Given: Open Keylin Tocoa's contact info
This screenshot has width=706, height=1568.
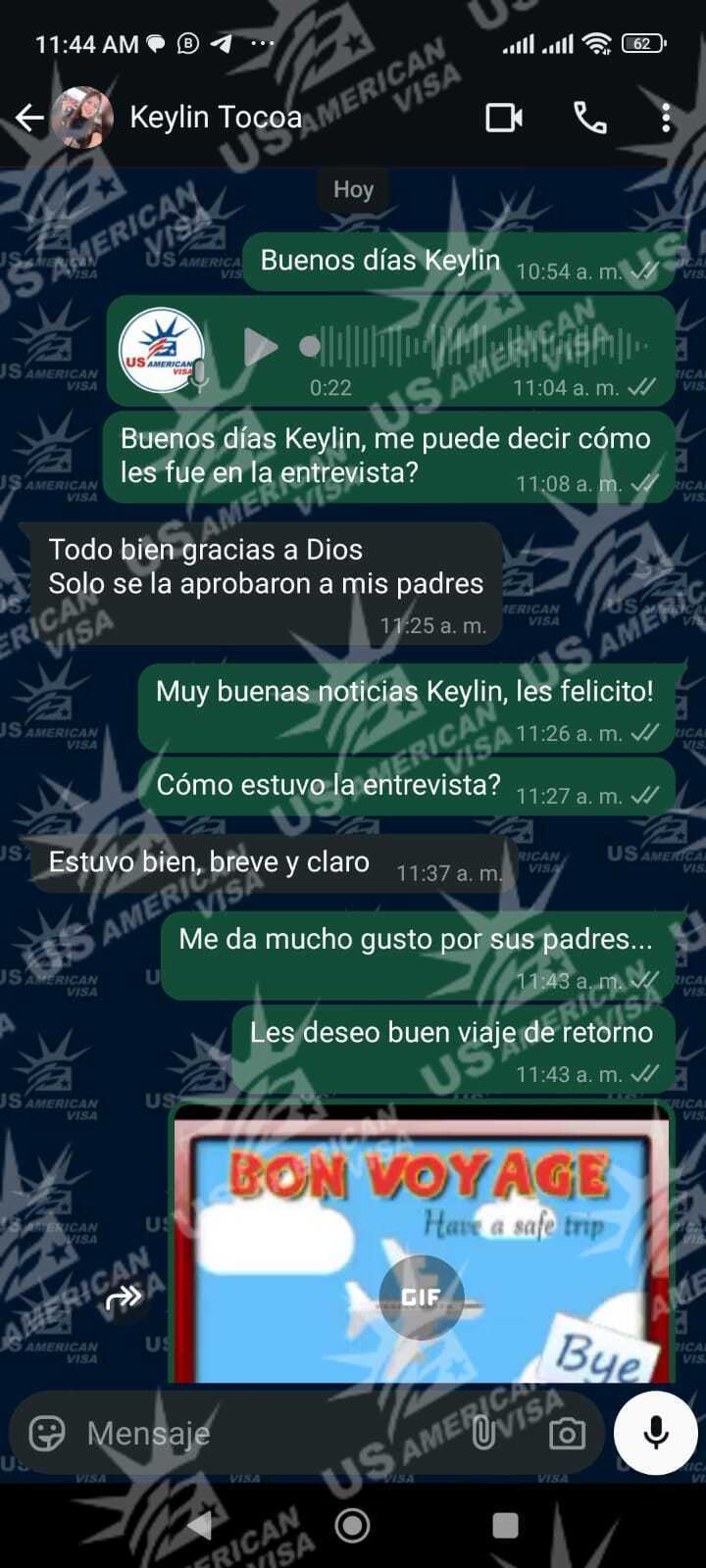Looking at the screenshot, I should click(x=216, y=118).
